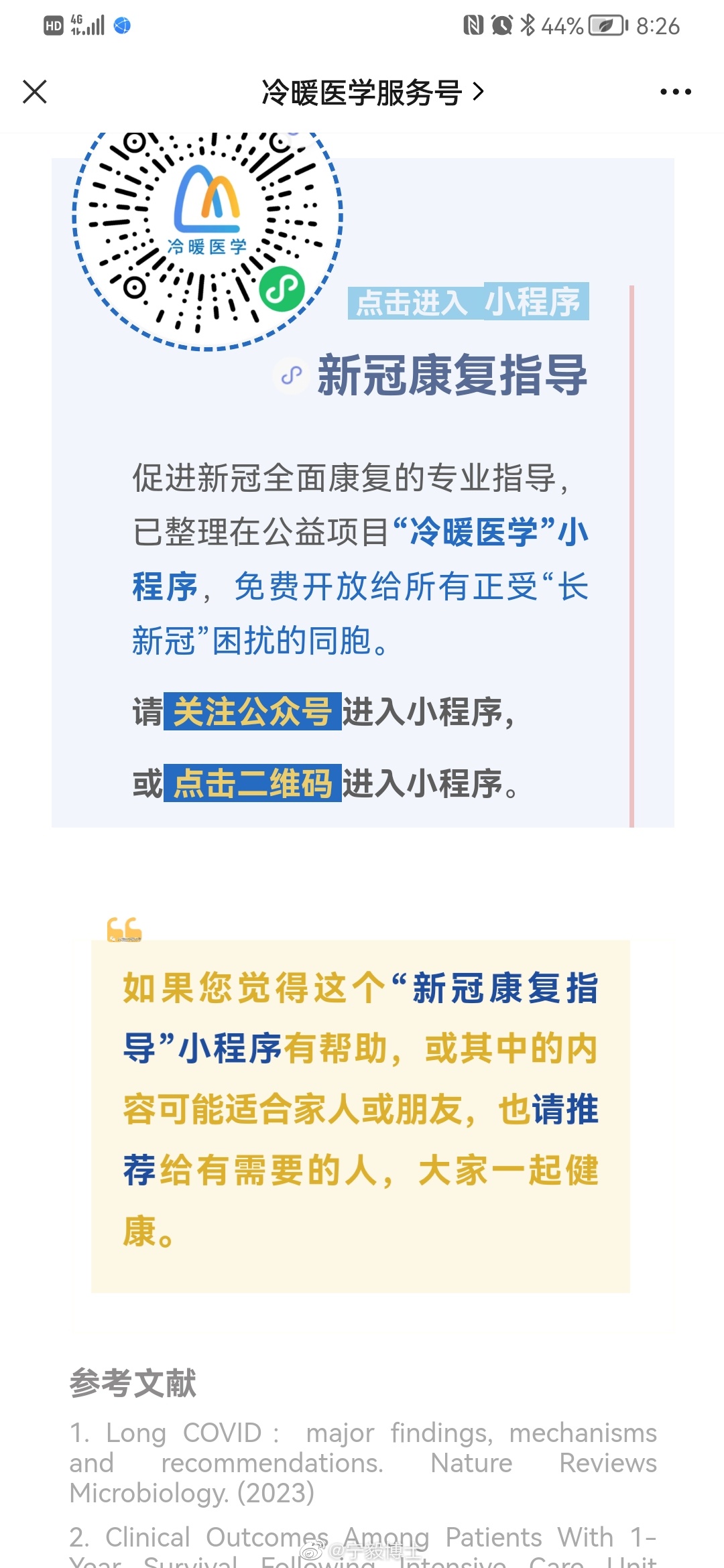Open the three-dot overflow menu

coord(675,92)
